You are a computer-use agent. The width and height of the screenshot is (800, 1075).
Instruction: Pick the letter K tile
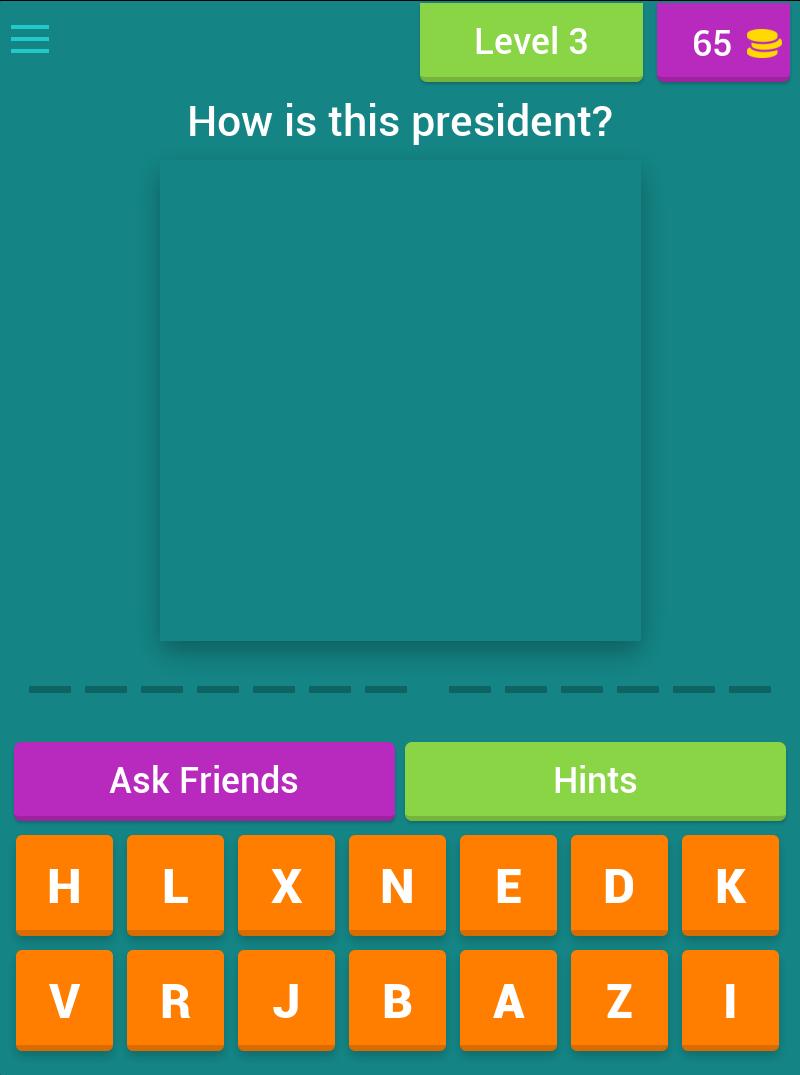[x=730, y=885]
